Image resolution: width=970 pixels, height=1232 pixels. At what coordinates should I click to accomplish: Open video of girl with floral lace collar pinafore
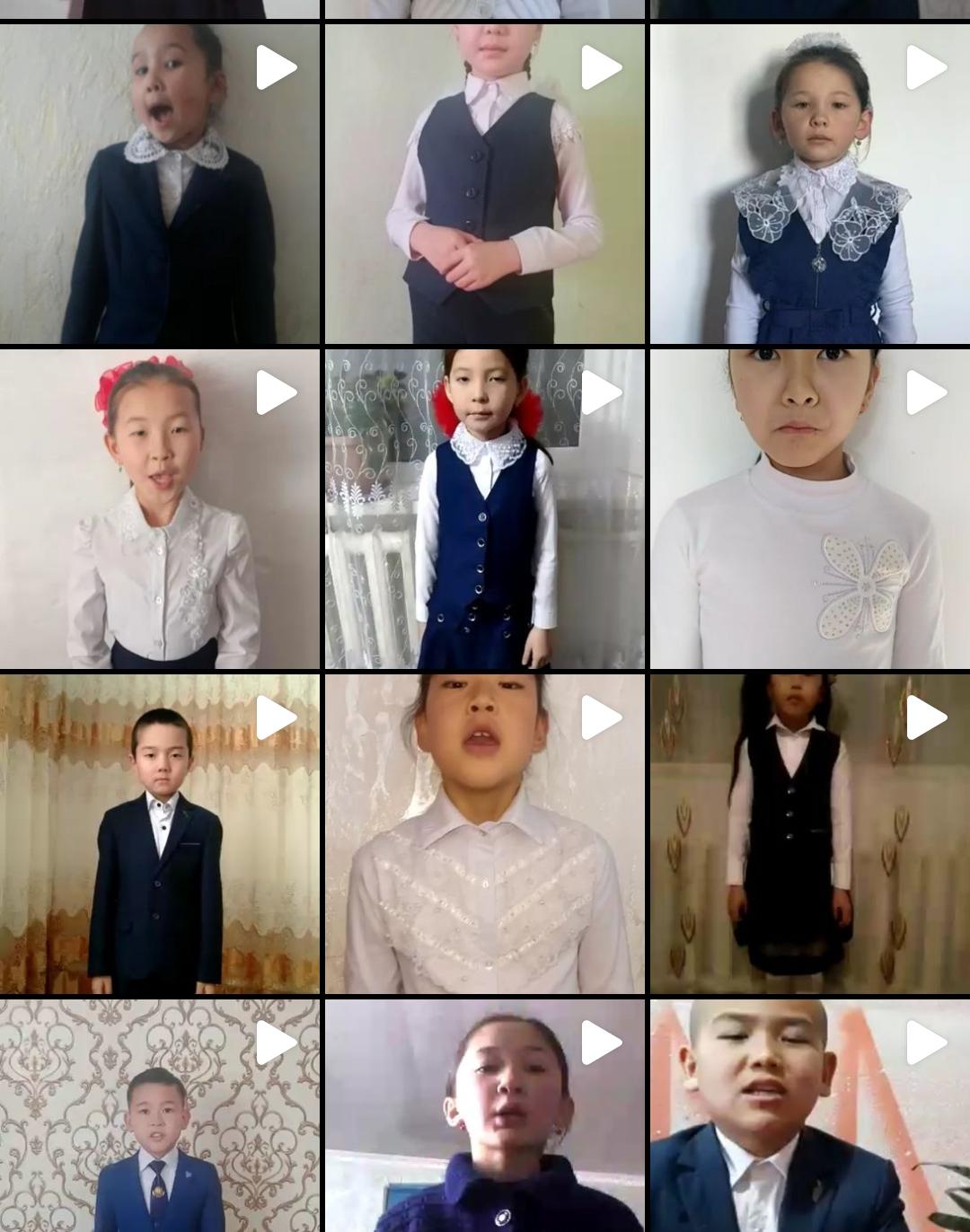(809, 184)
